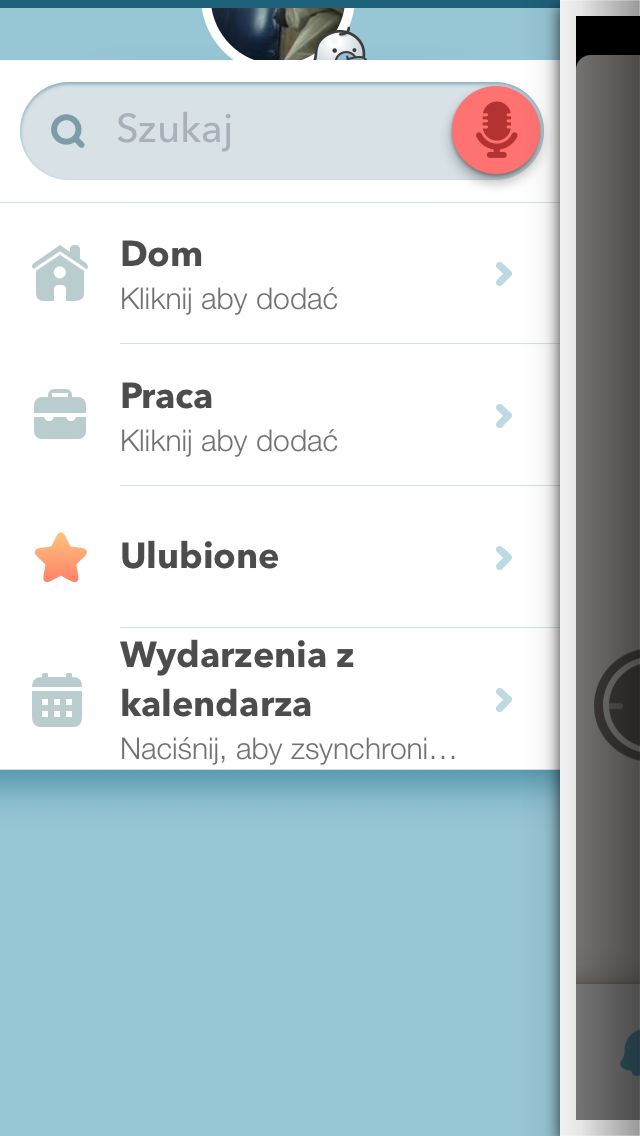The image size is (640, 1136).
Task: Open the Dom row to add home
Action: click(280, 273)
